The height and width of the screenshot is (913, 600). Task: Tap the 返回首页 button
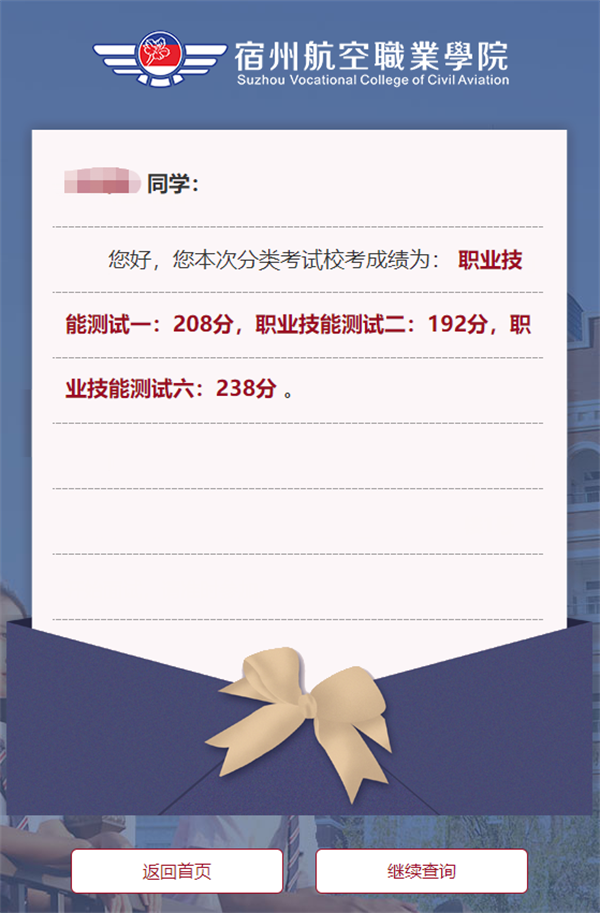coord(177,871)
